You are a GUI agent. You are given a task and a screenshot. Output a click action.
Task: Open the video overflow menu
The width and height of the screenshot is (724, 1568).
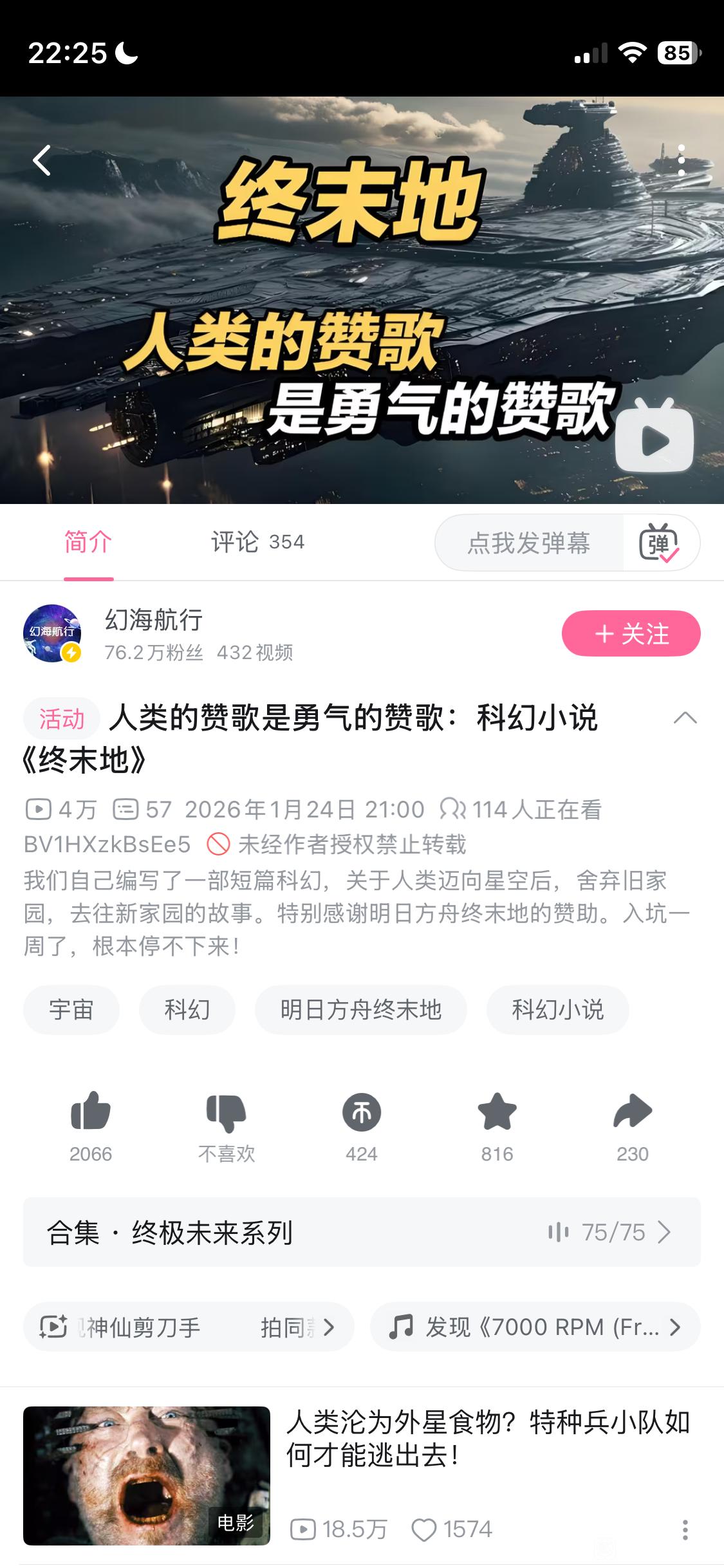pos(681,160)
